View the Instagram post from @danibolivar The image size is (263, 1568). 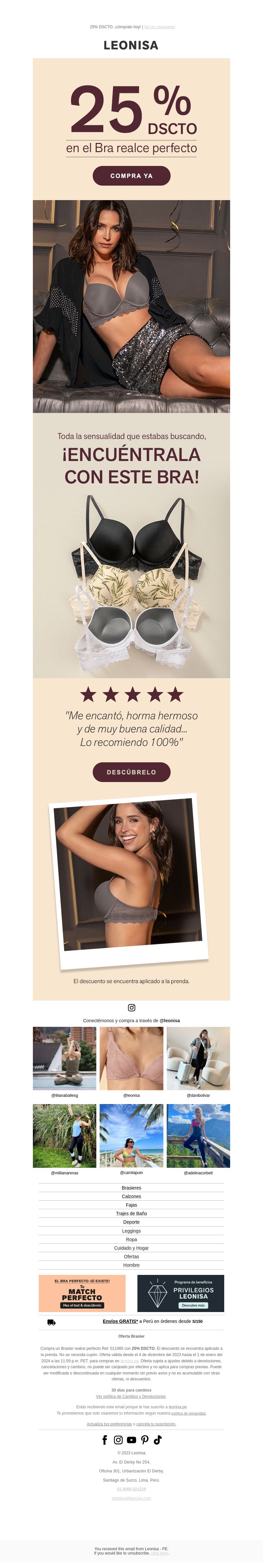click(x=198, y=1058)
